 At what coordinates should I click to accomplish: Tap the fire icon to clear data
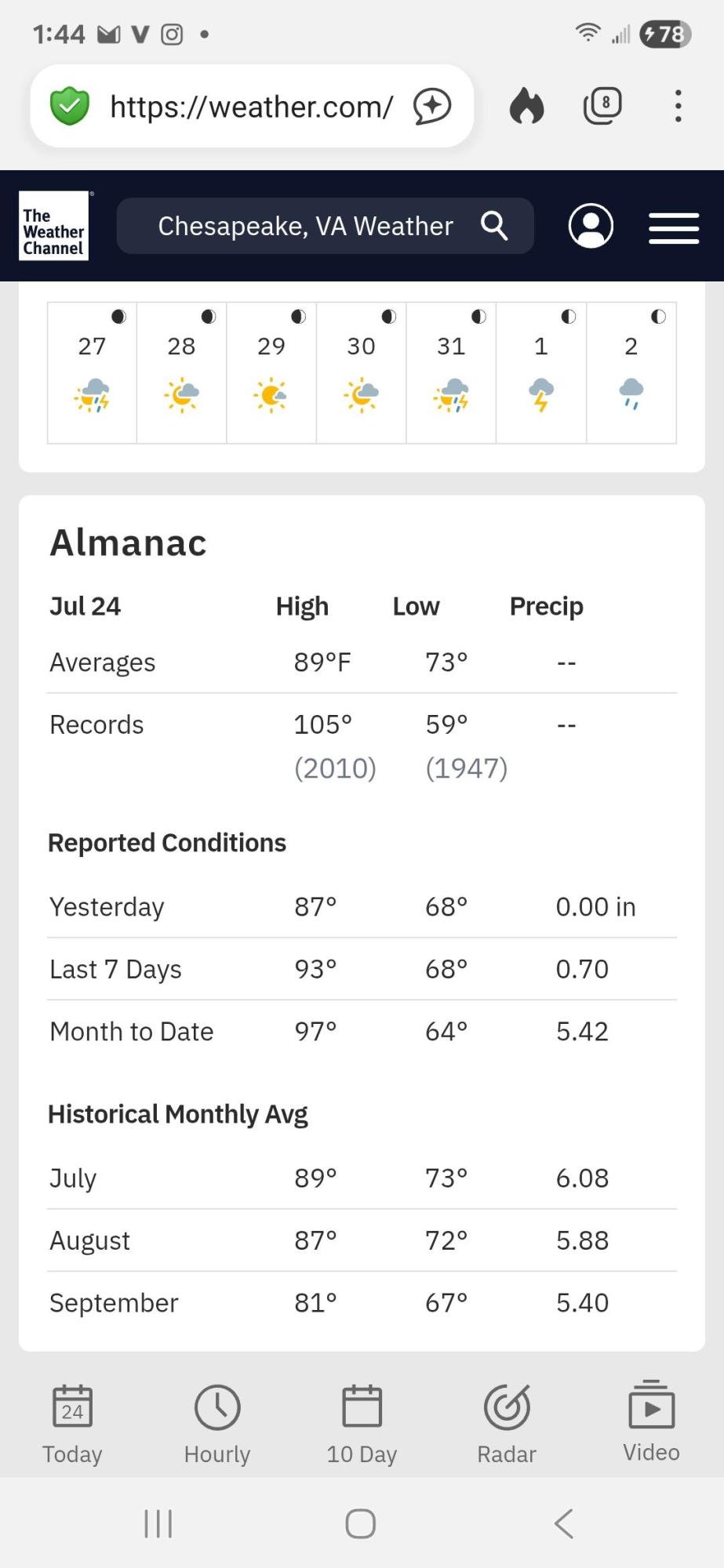(x=526, y=106)
